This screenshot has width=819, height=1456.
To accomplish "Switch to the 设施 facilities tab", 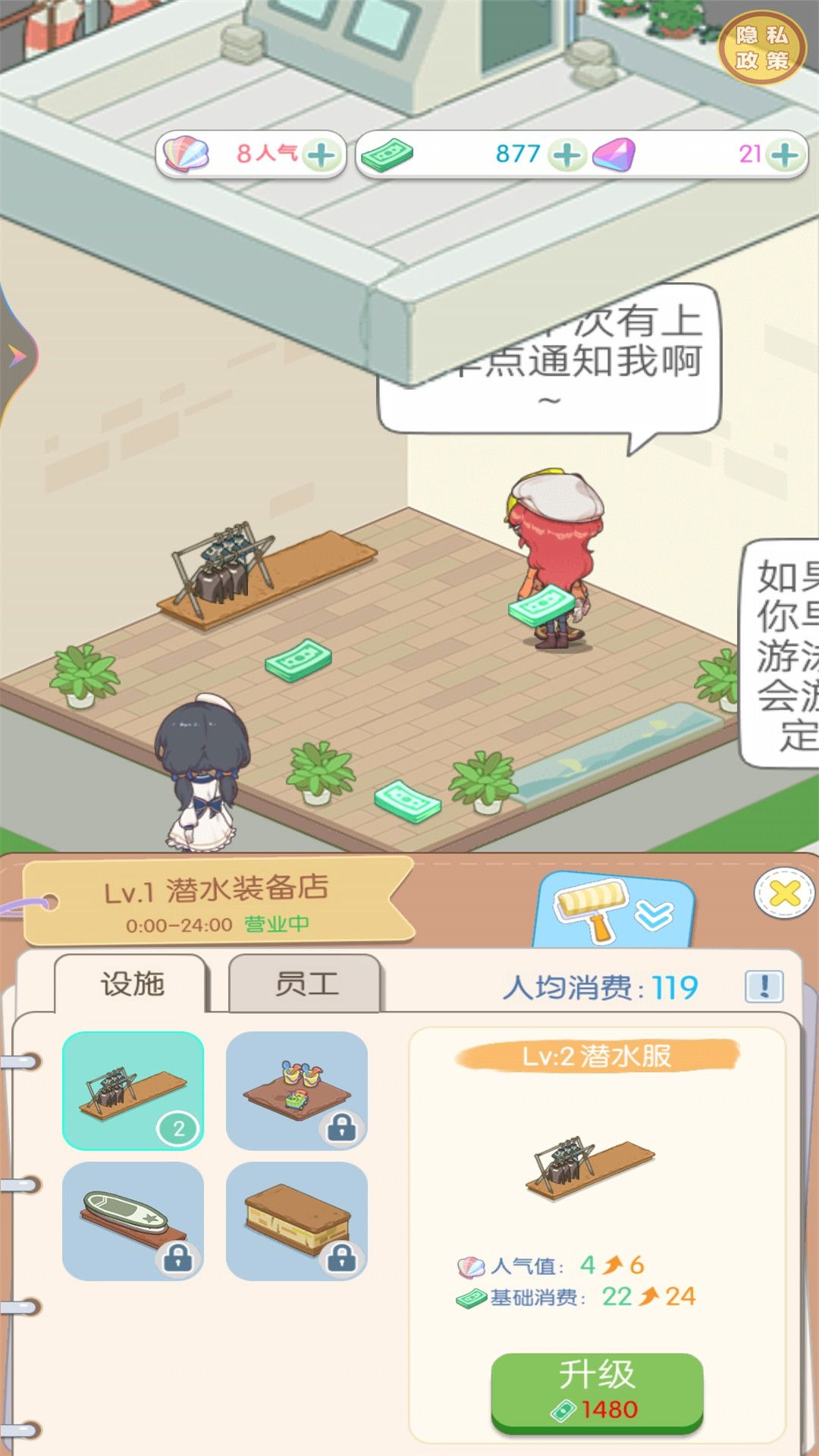I will tap(132, 984).
